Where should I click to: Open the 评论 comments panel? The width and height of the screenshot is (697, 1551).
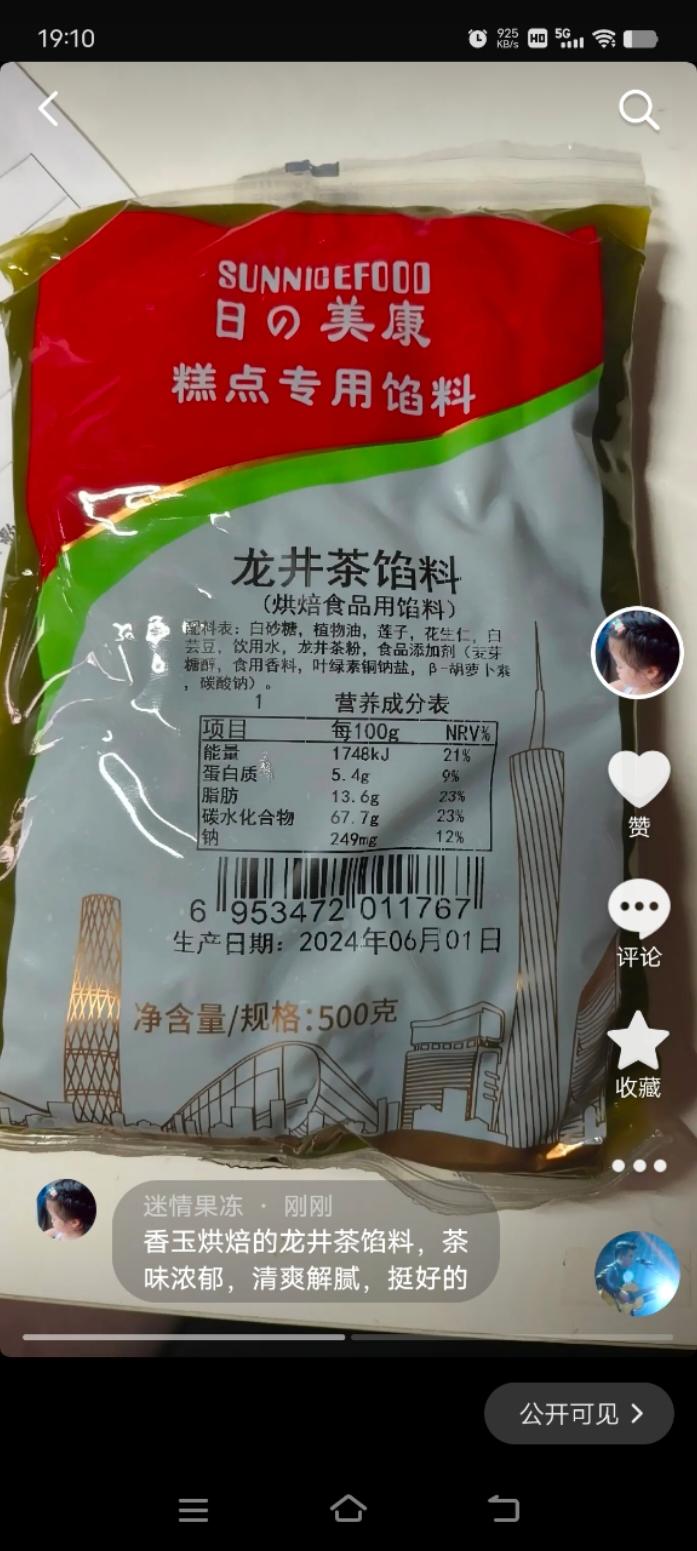[639, 910]
